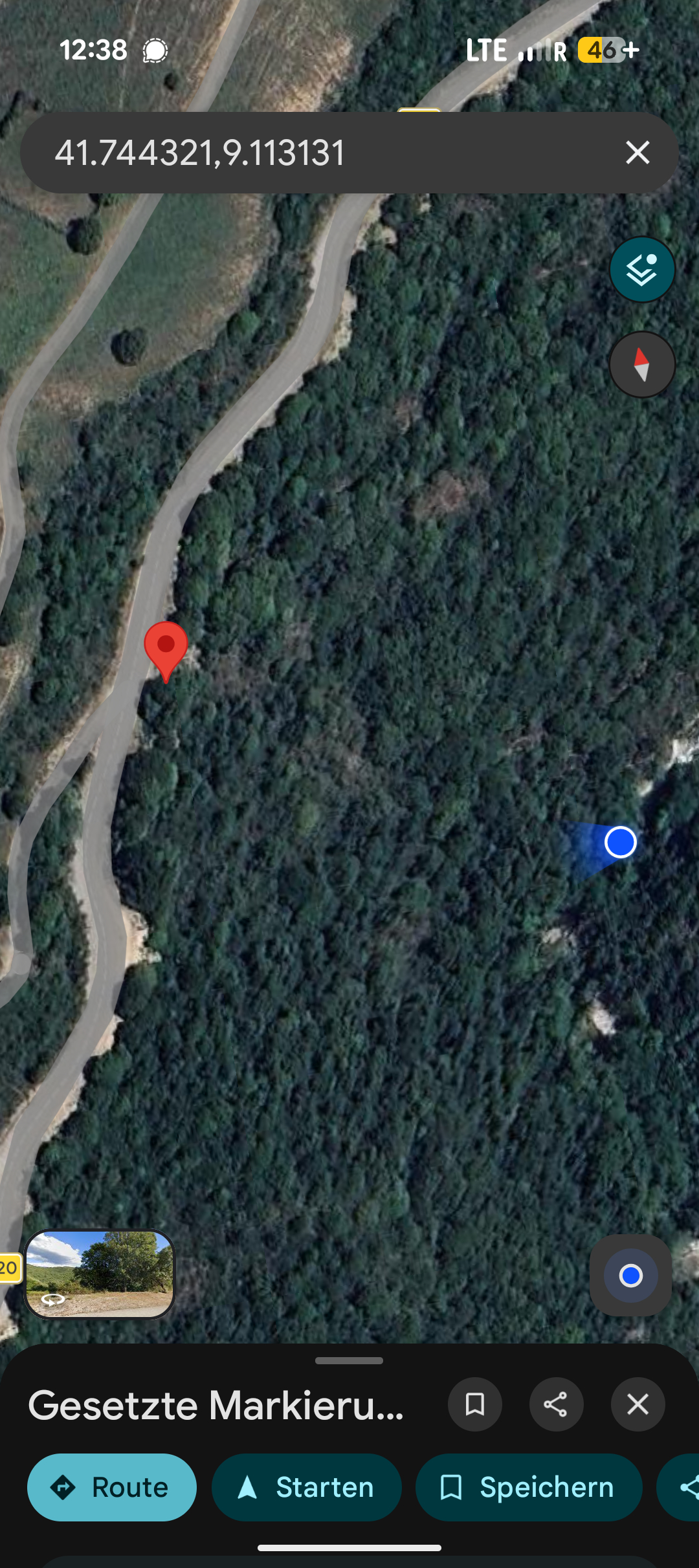
Task: Get directions with Route button
Action: [112, 1487]
